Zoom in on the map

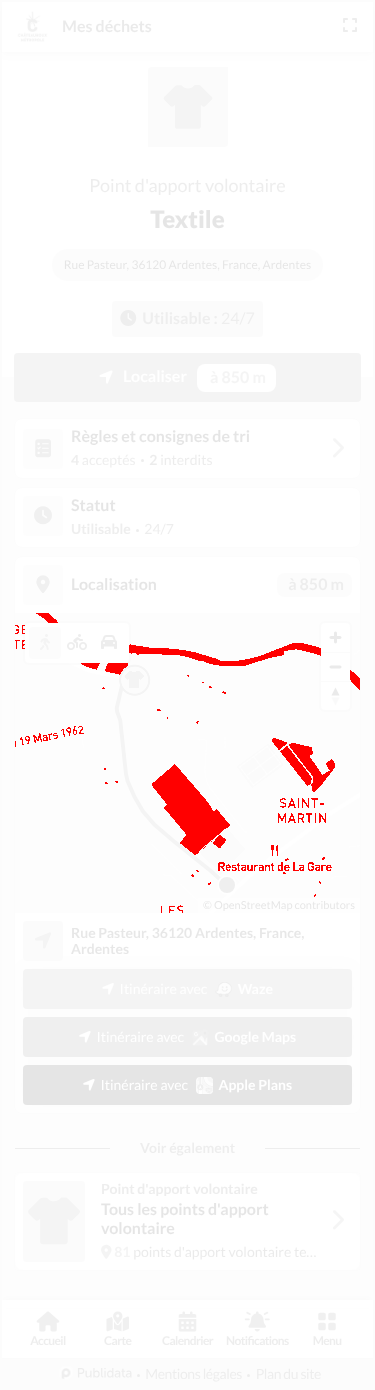[335, 638]
